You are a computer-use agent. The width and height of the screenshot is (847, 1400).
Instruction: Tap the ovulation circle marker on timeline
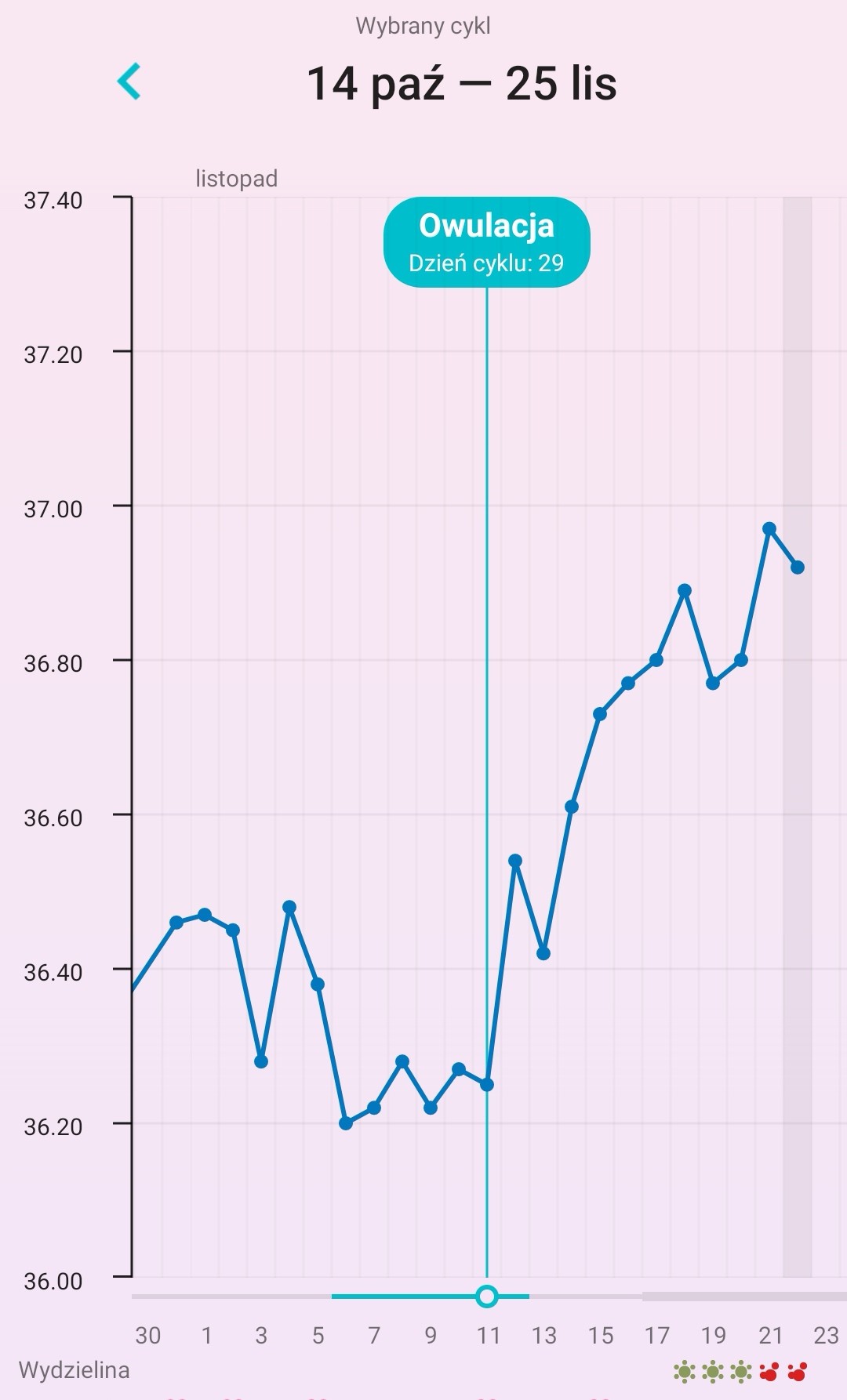pos(487,1296)
